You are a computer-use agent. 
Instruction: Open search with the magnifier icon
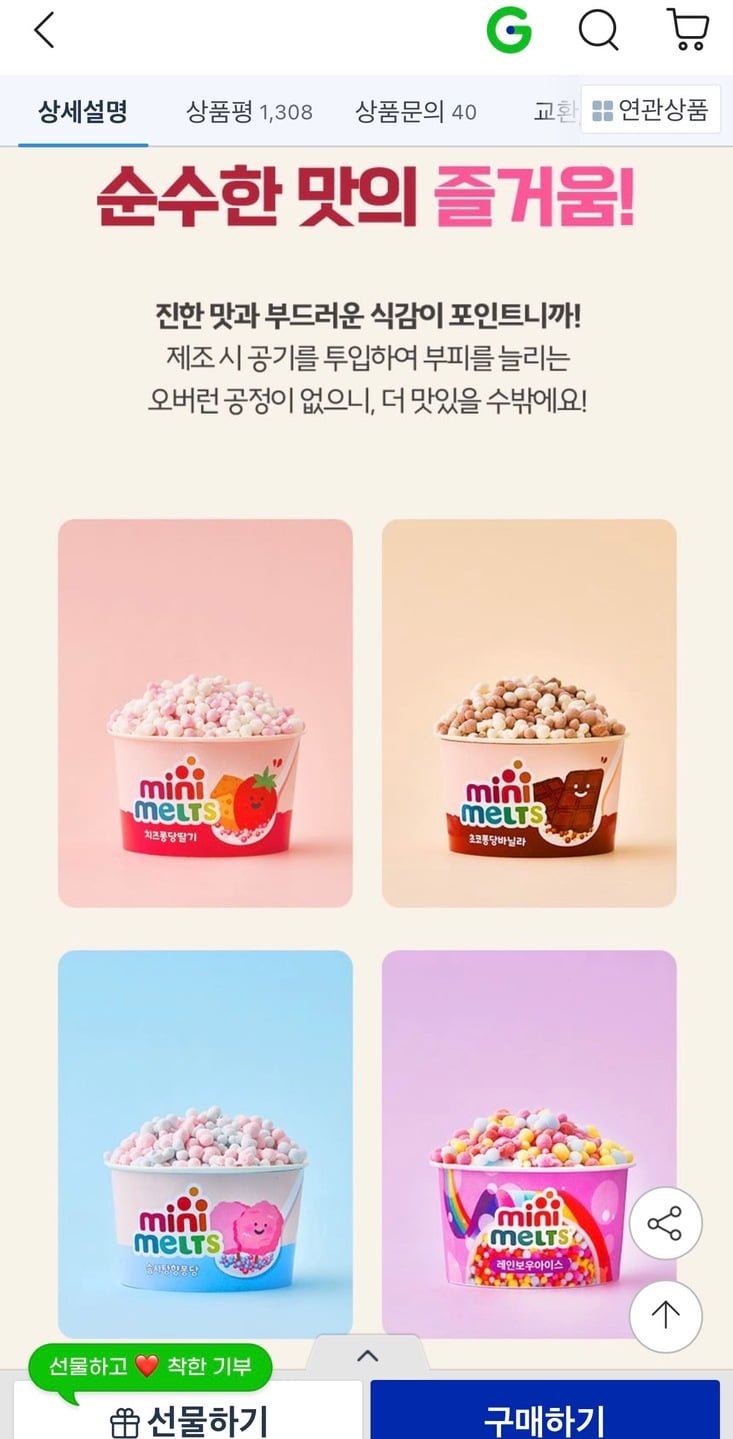point(598,32)
